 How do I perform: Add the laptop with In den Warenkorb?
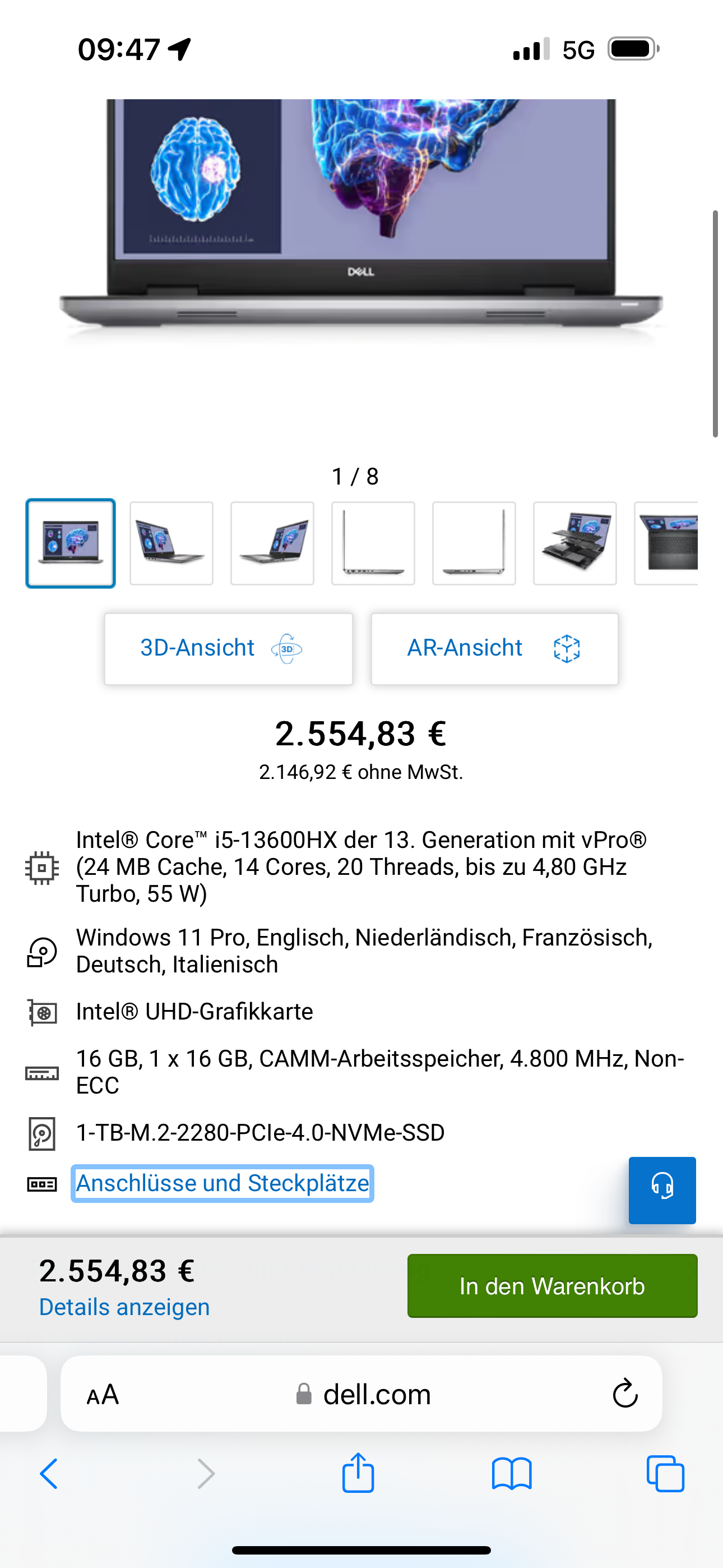[x=552, y=1285]
